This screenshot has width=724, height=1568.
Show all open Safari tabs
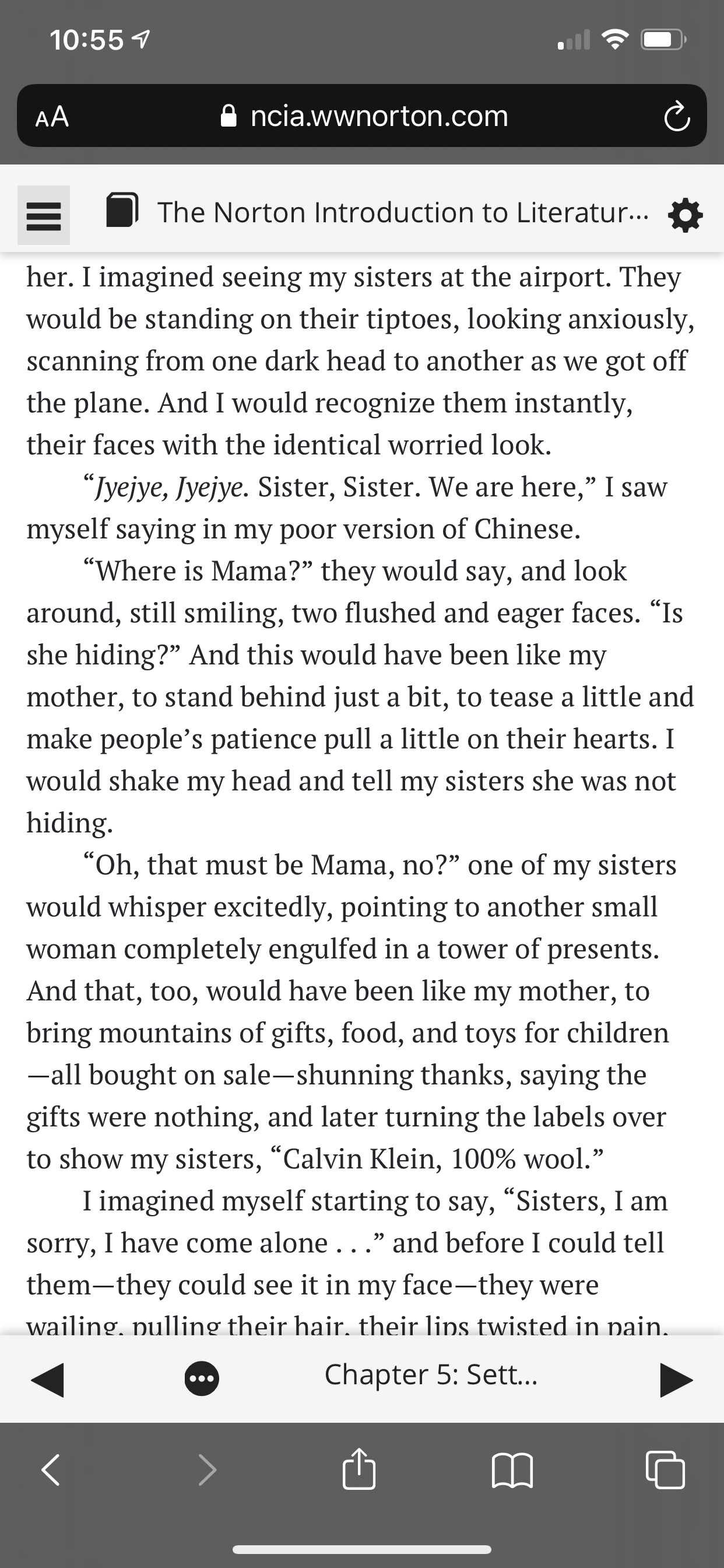(x=665, y=1471)
